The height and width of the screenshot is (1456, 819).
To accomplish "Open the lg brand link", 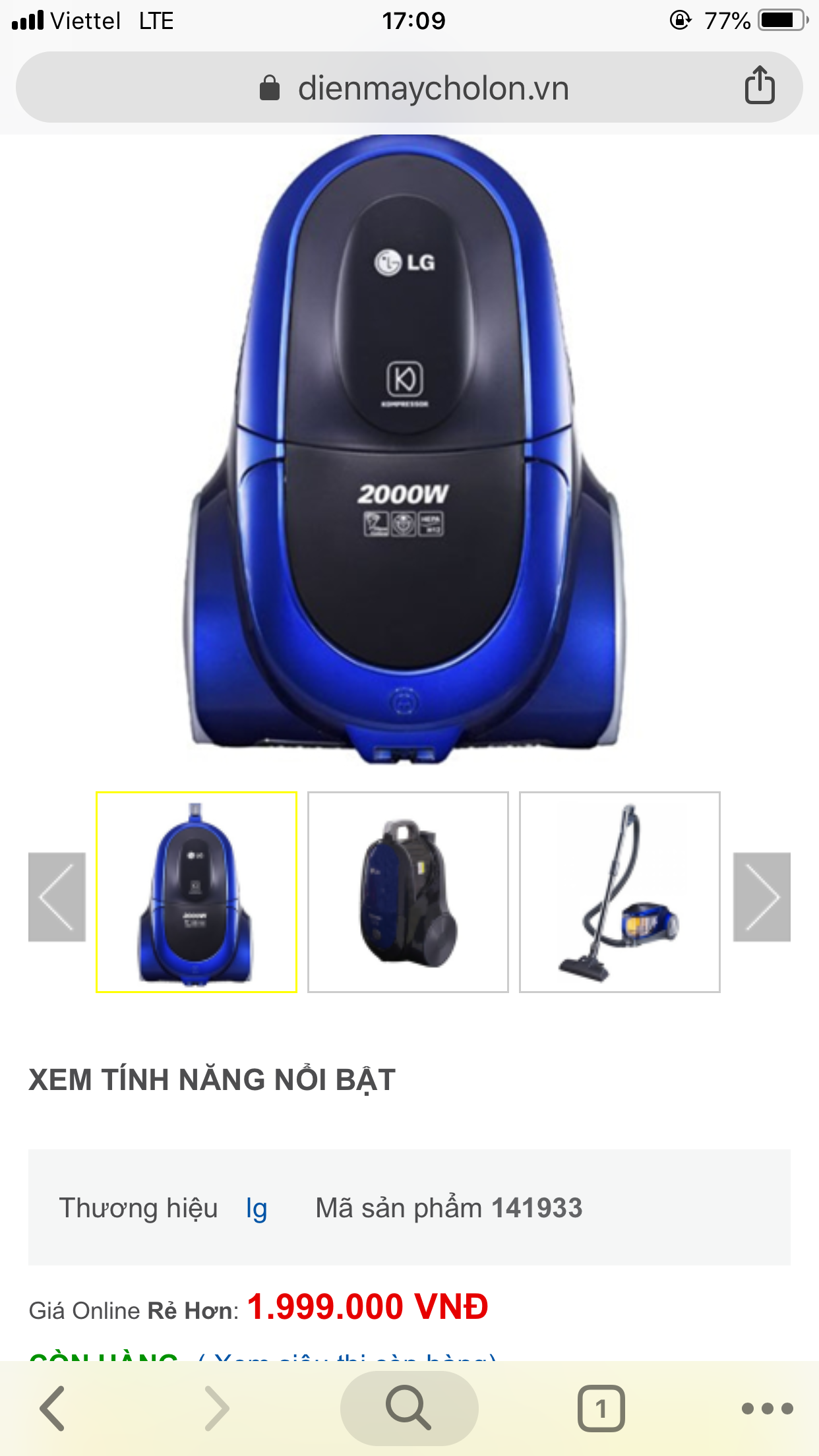I will click(x=256, y=1208).
